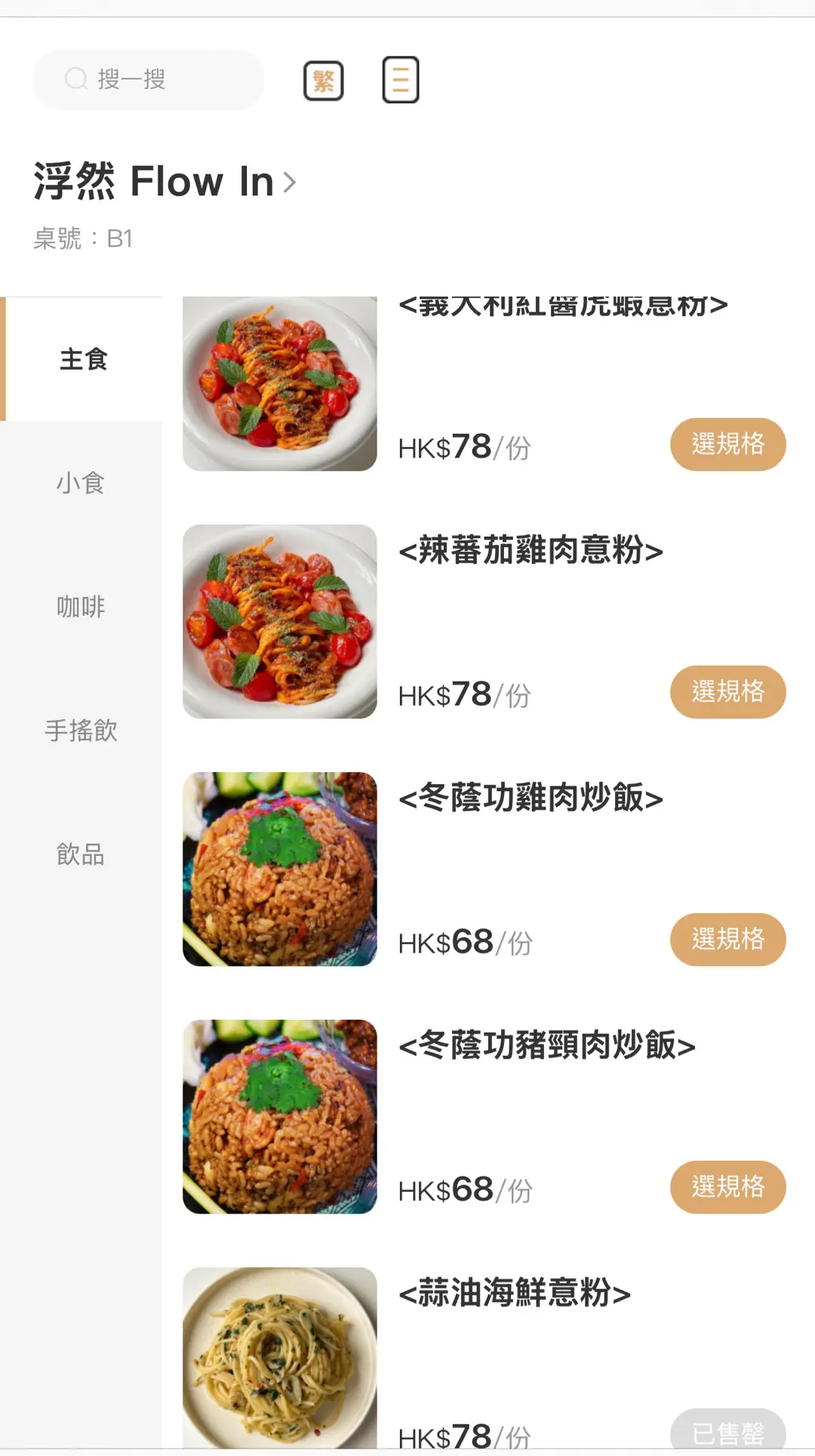This screenshot has width=815, height=1456.
Task: Switch language with the 繁 icon
Action: pyautogui.click(x=323, y=80)
